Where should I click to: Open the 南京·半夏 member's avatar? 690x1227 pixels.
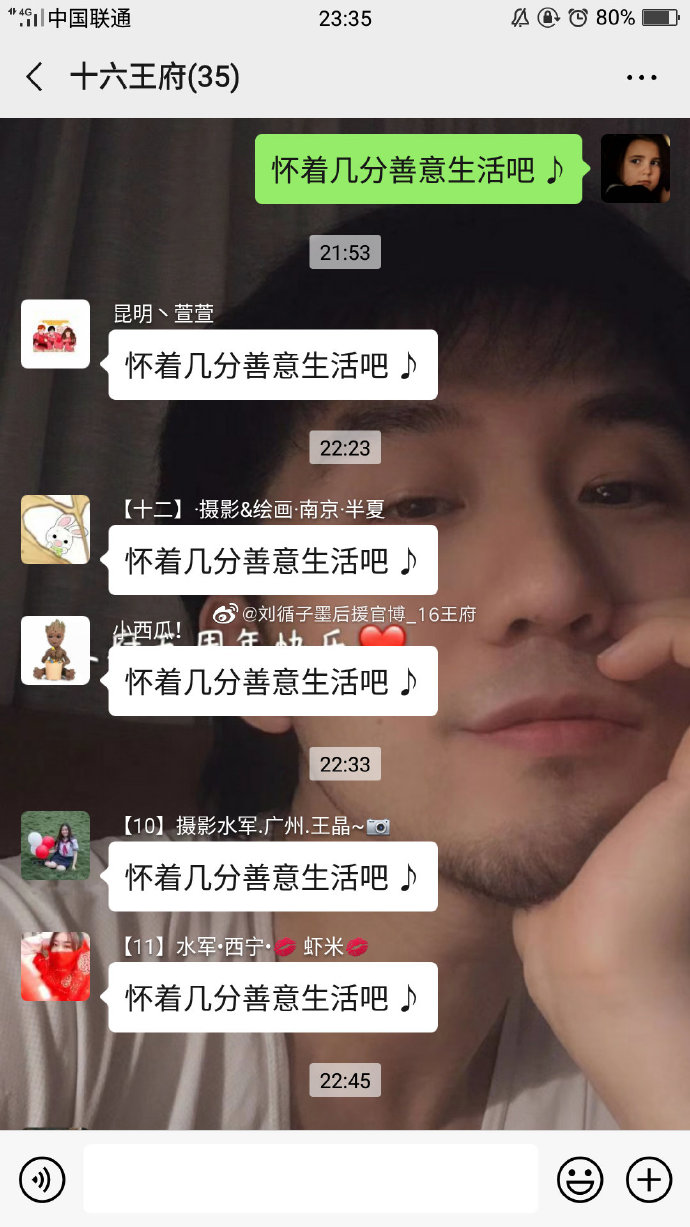point(56,530)
